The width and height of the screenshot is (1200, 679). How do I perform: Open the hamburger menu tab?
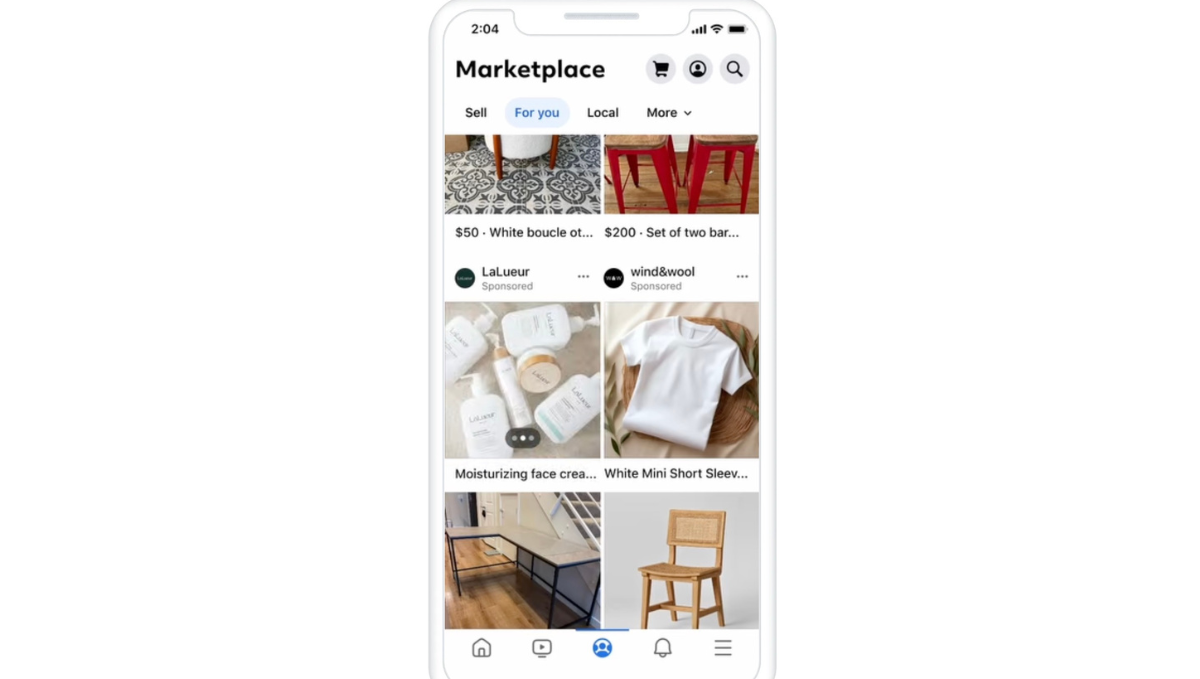coord(723,648)
